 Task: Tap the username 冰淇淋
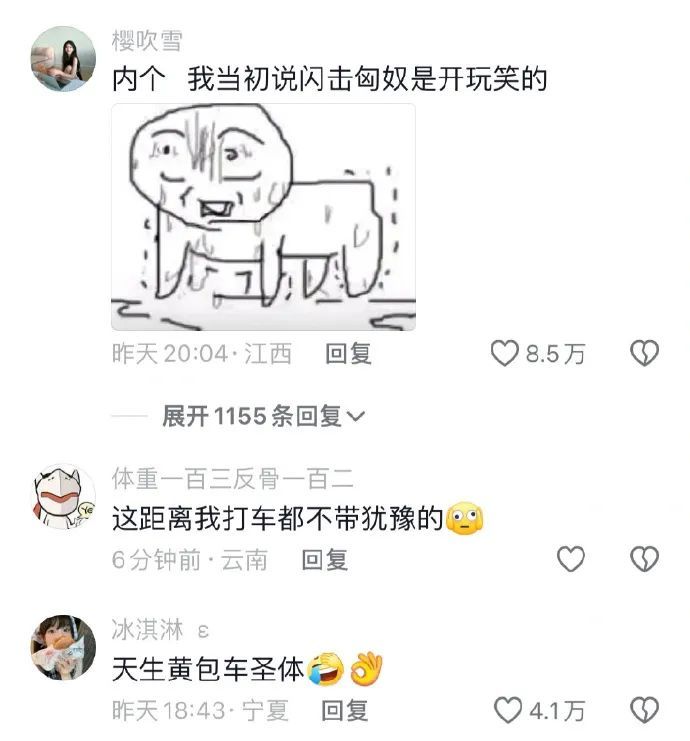click(x=147, y=629)
